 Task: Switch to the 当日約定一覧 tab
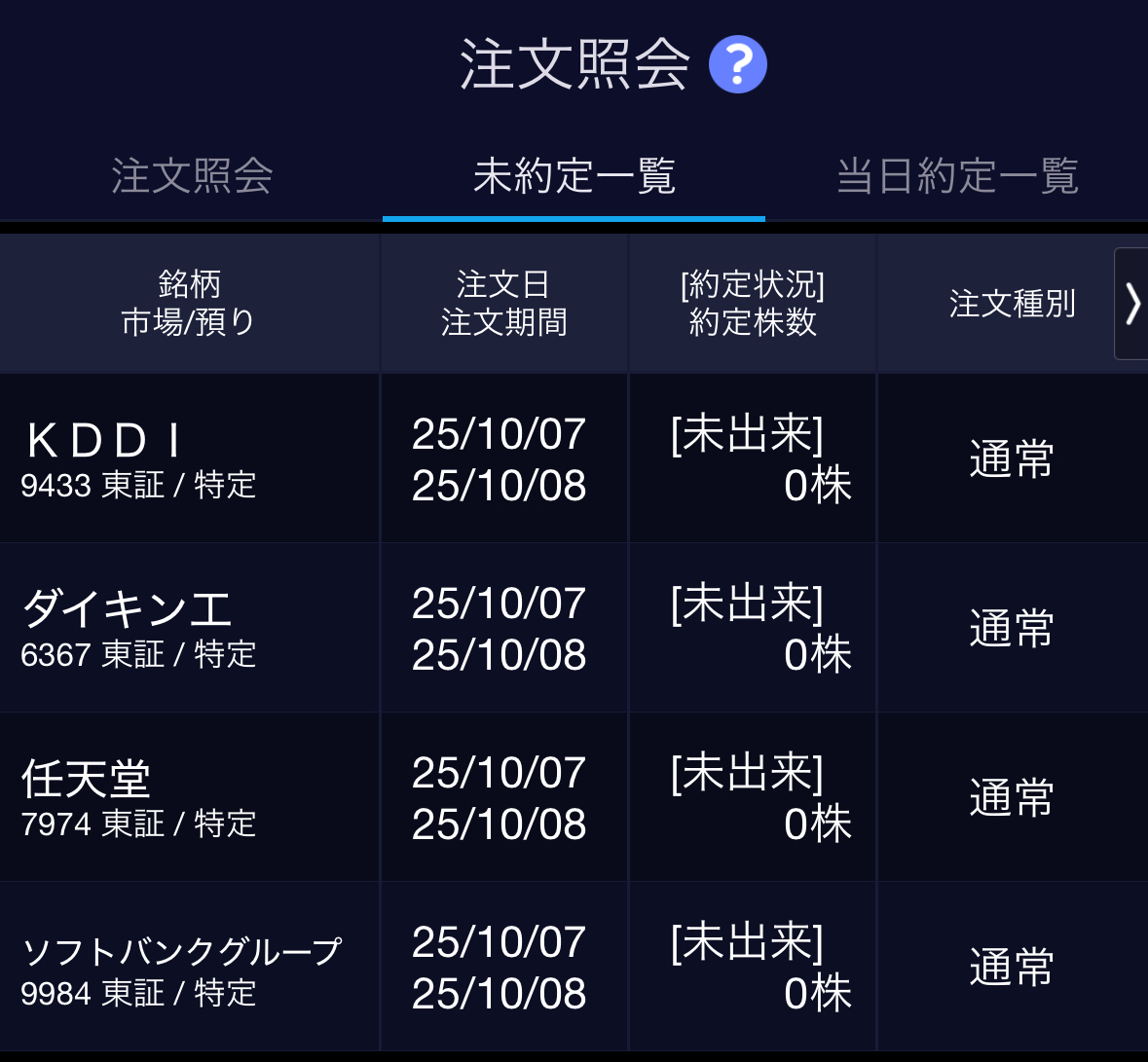957,176
